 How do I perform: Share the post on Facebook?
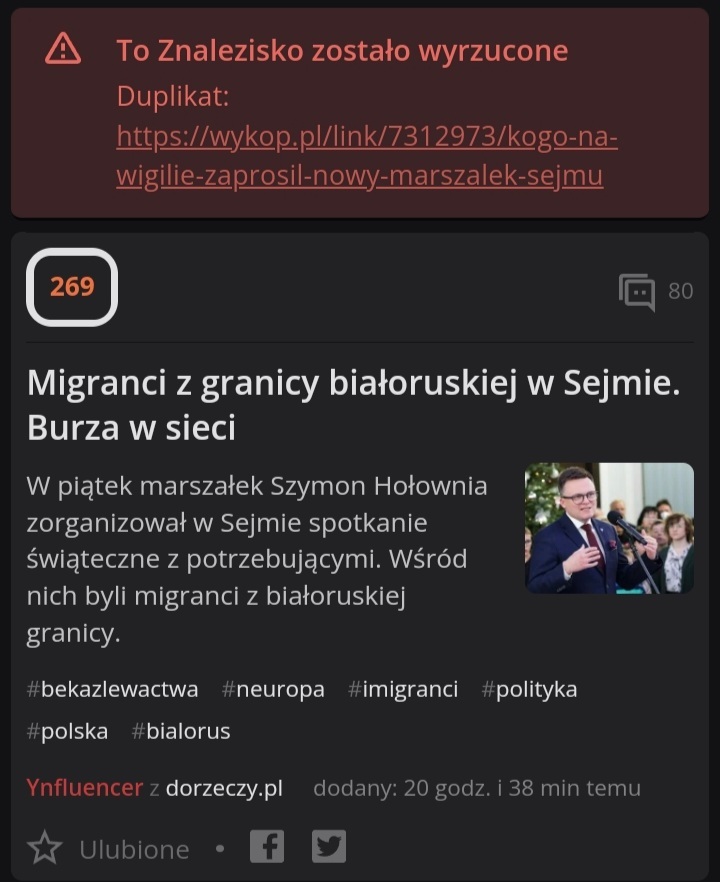[x=267, y=847]
